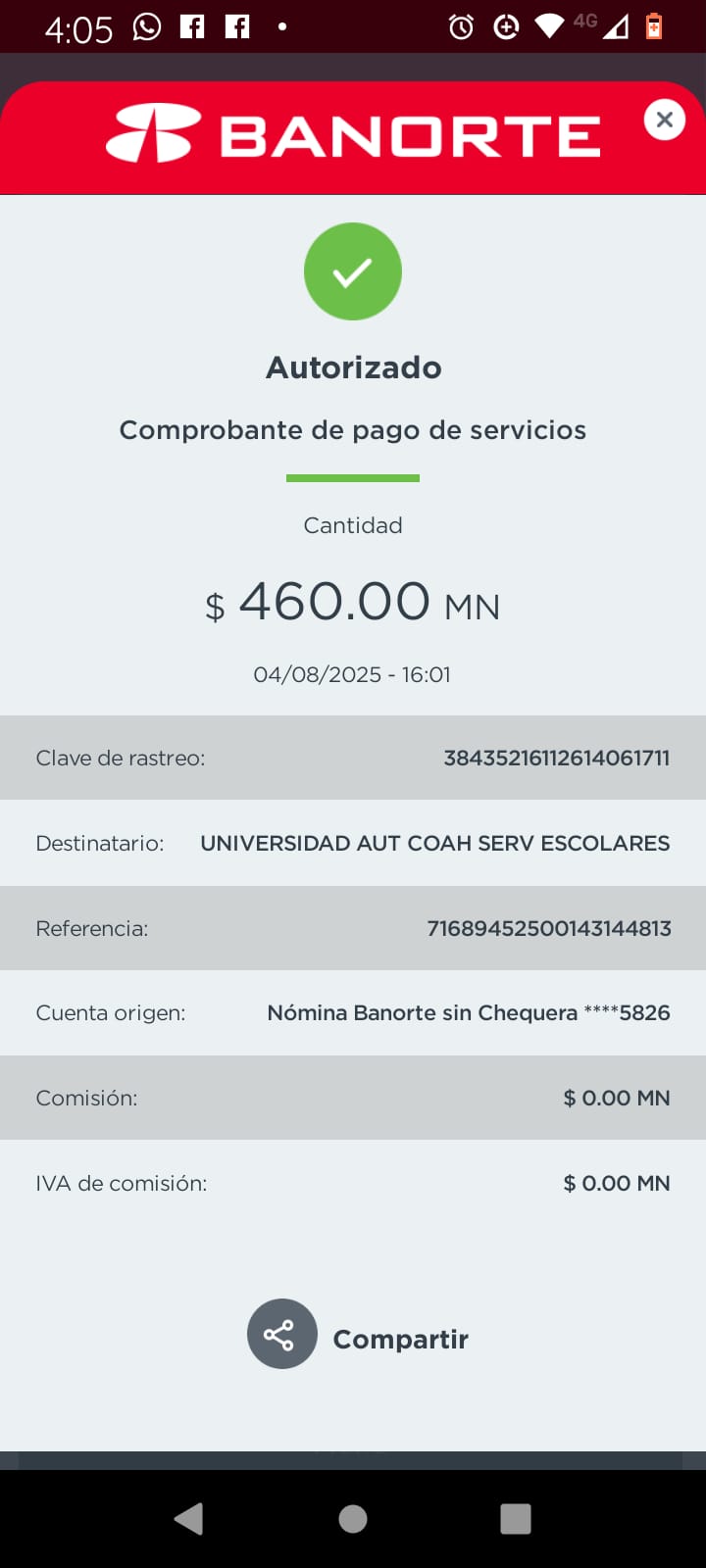Go to the home screen

click(353, 1518)
